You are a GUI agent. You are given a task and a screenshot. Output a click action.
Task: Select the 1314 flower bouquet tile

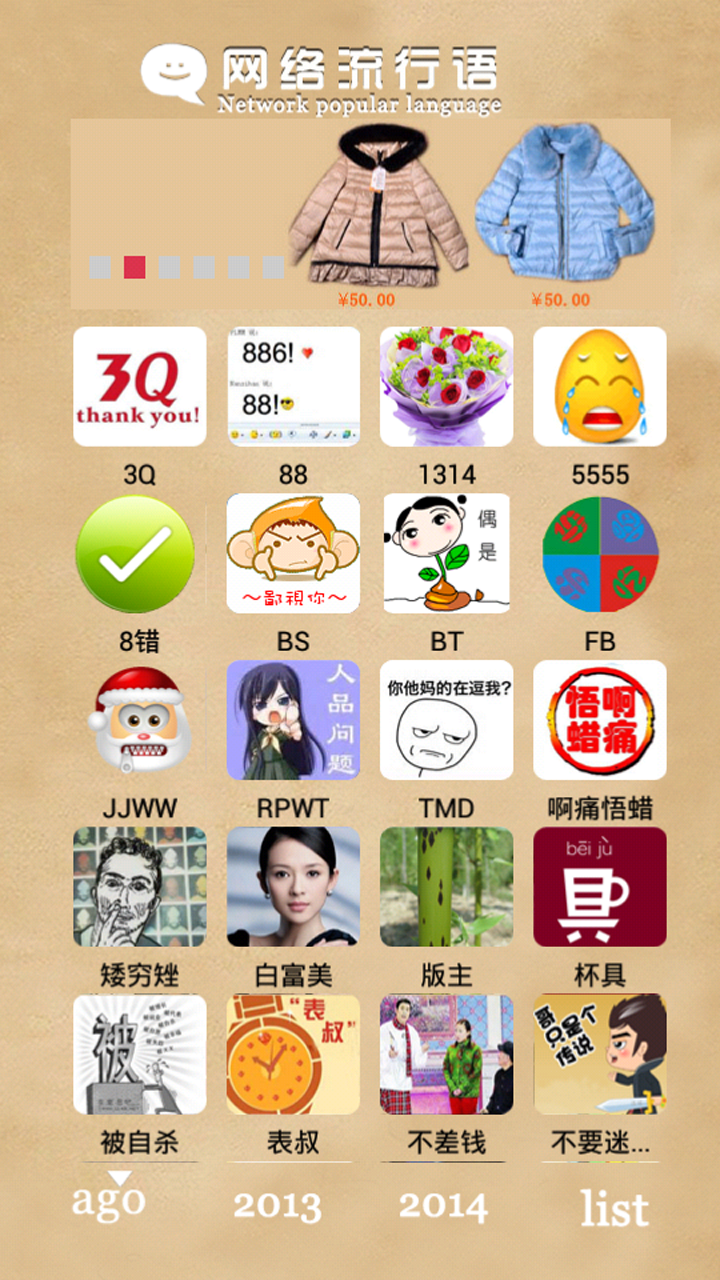tap(446, 386)
